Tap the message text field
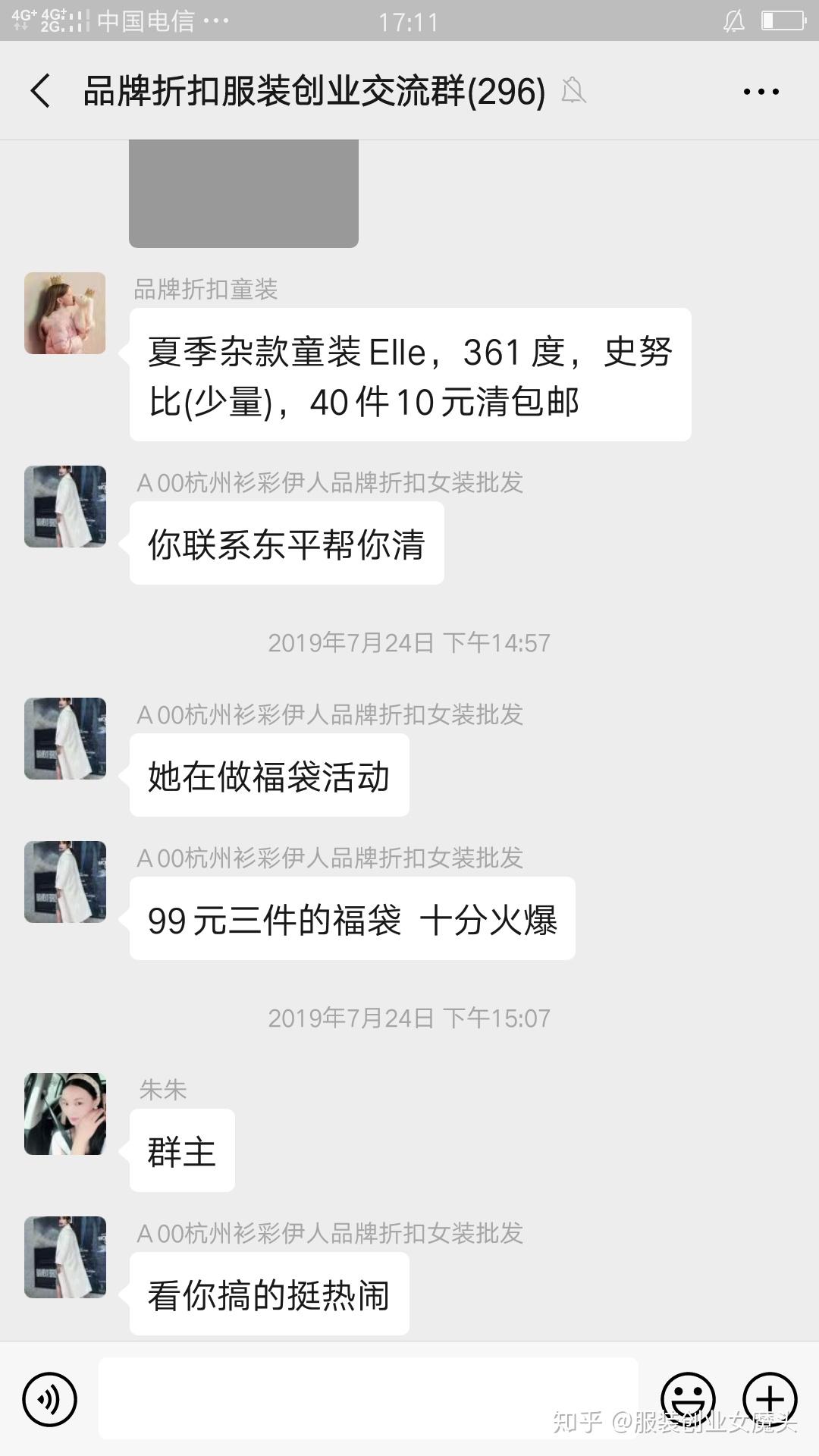The height and width of the screenshot is (1456, 819). coord(368,1398)
